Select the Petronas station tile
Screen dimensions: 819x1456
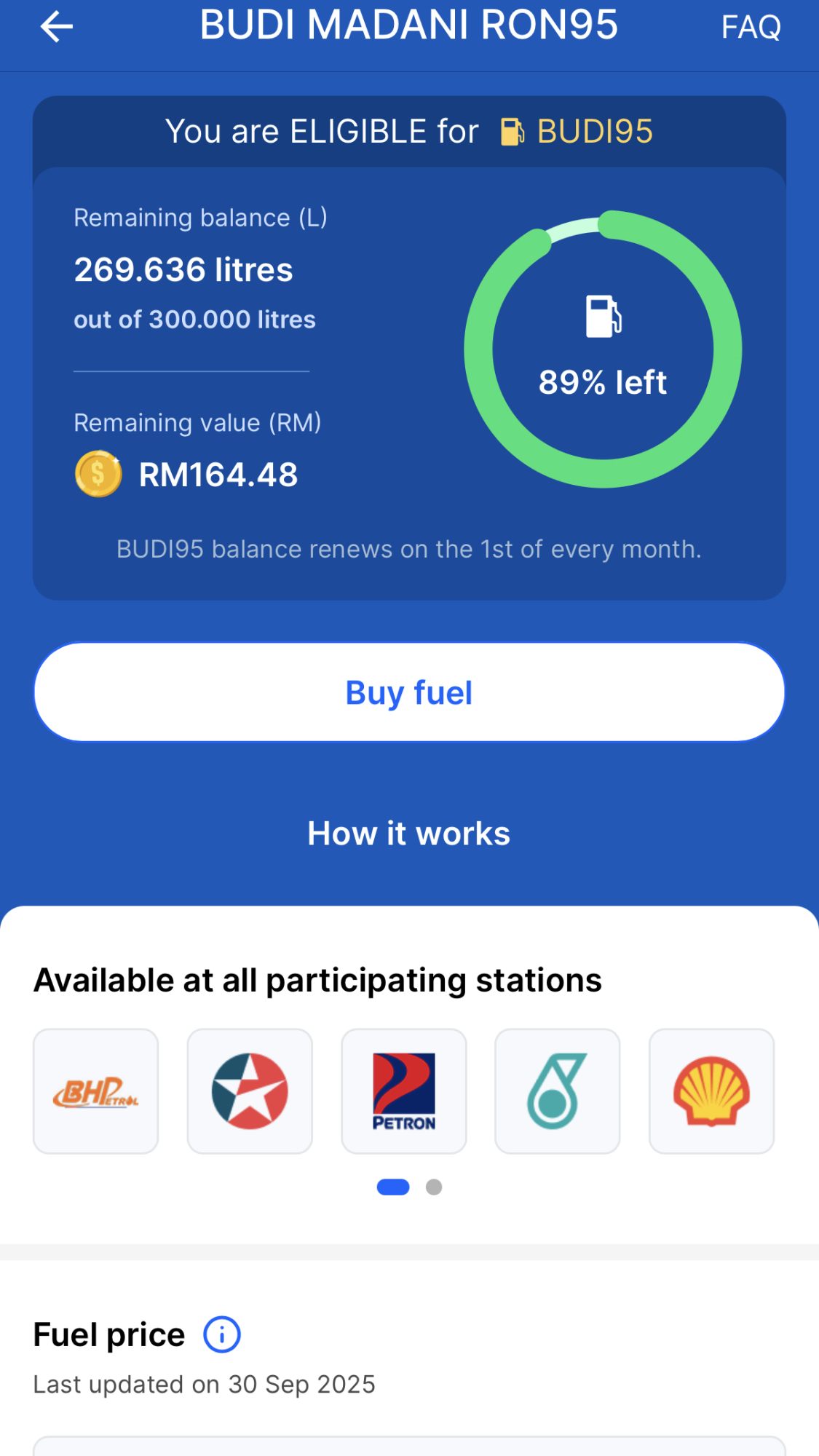[x=558, y=1091]
